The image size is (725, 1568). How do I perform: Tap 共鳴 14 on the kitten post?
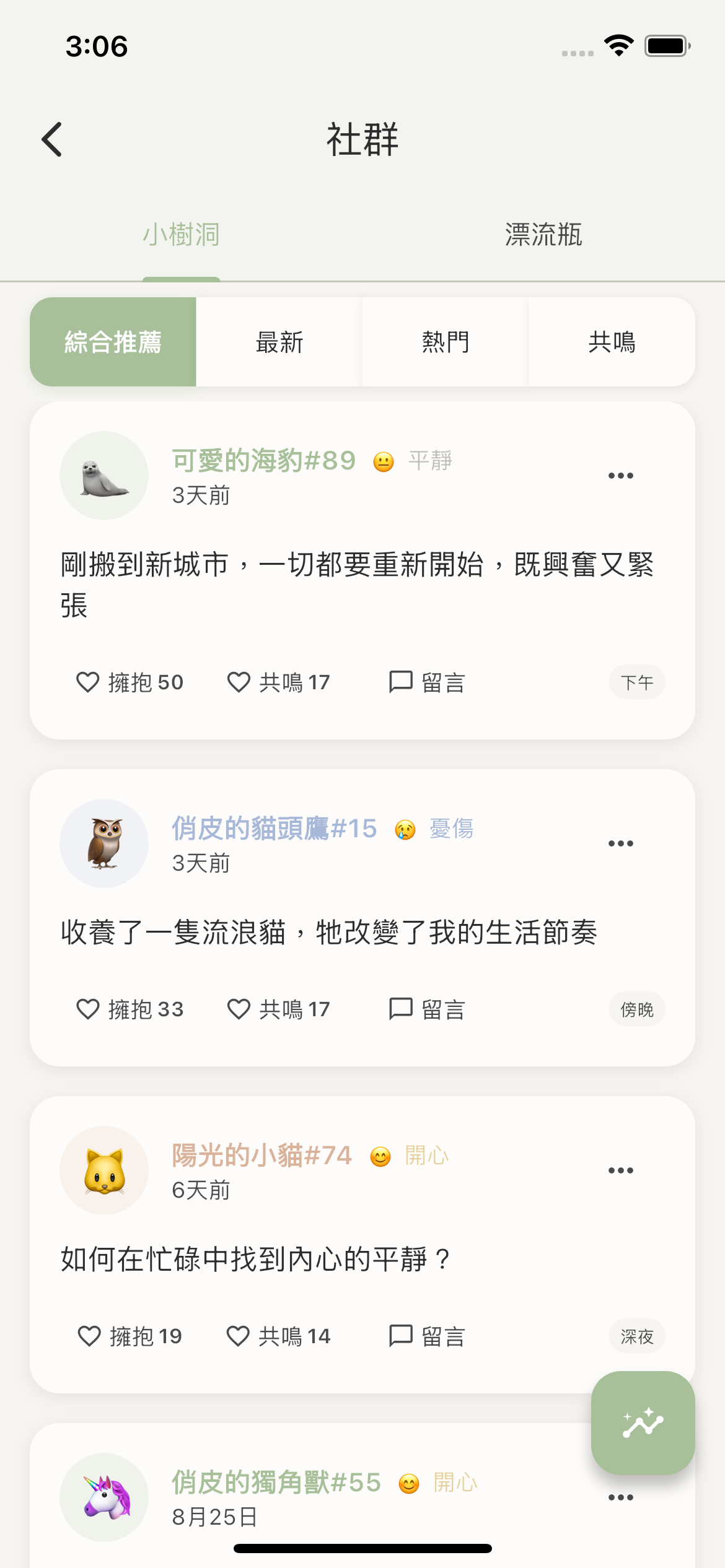279,1336
